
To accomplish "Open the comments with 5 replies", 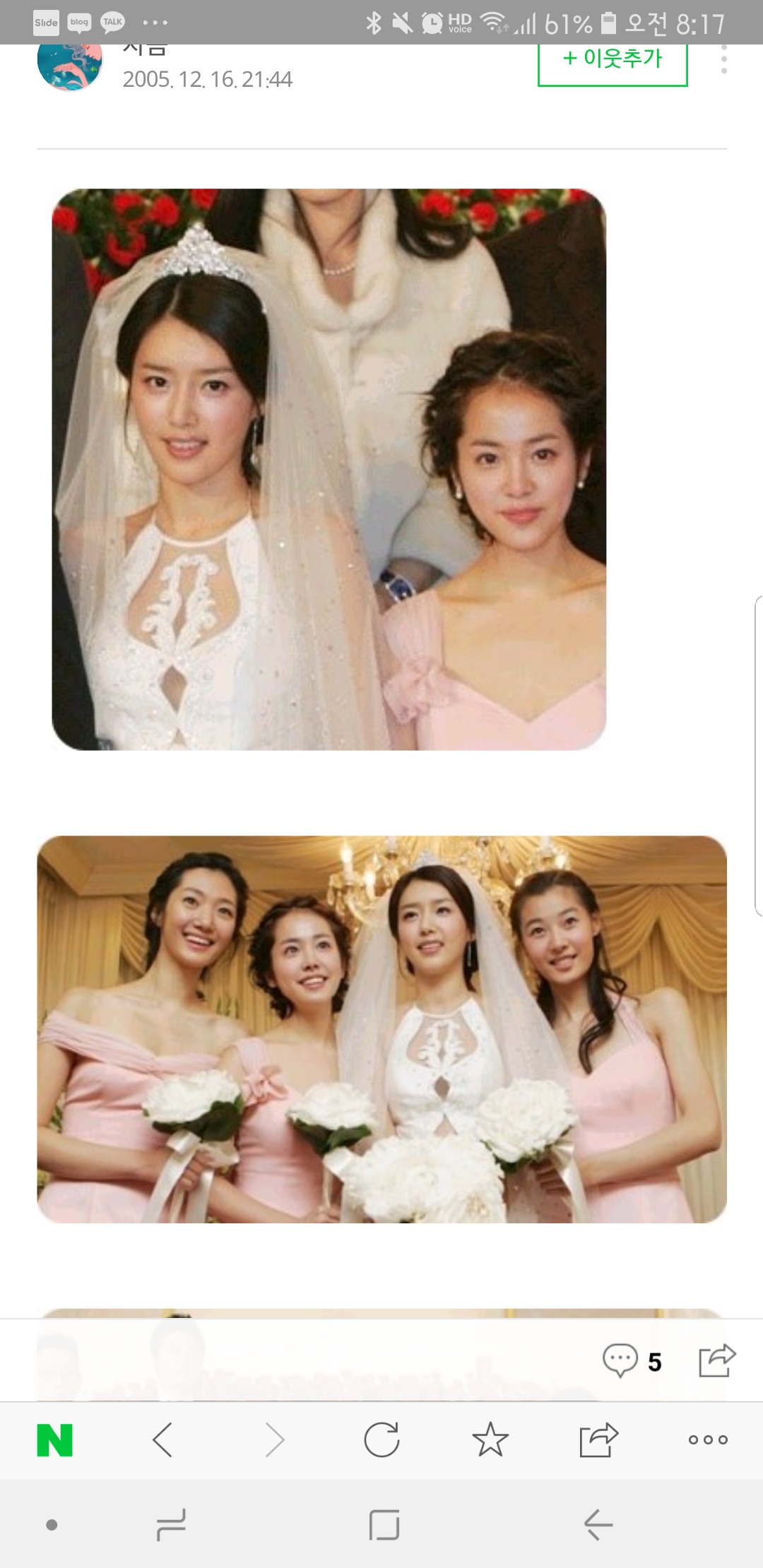I will click(632, 1360).
